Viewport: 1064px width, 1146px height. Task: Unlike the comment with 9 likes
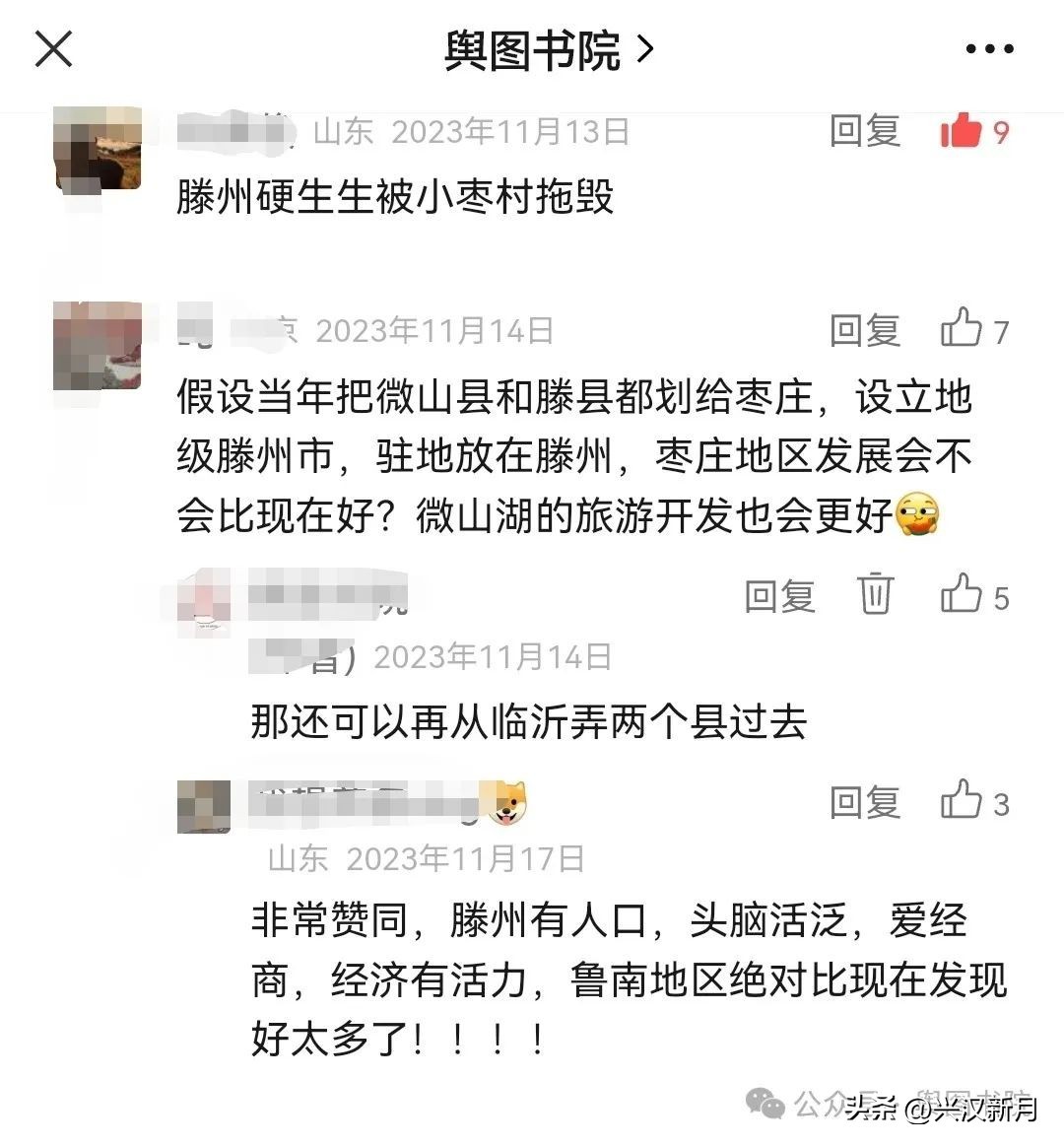point(962,131)
